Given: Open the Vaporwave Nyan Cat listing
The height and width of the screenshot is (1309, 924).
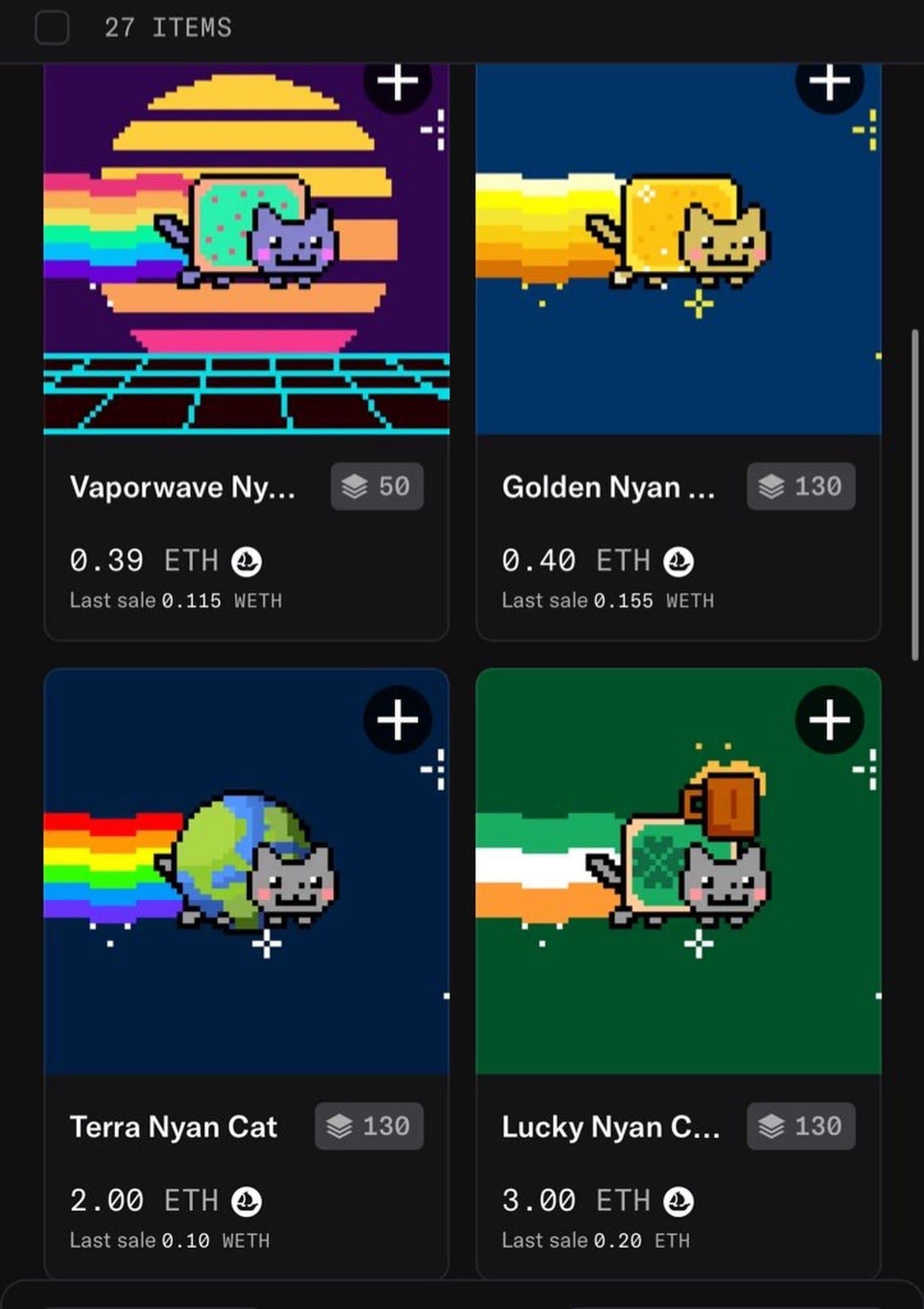Looking at the screenshot, I should click(182, 487).
